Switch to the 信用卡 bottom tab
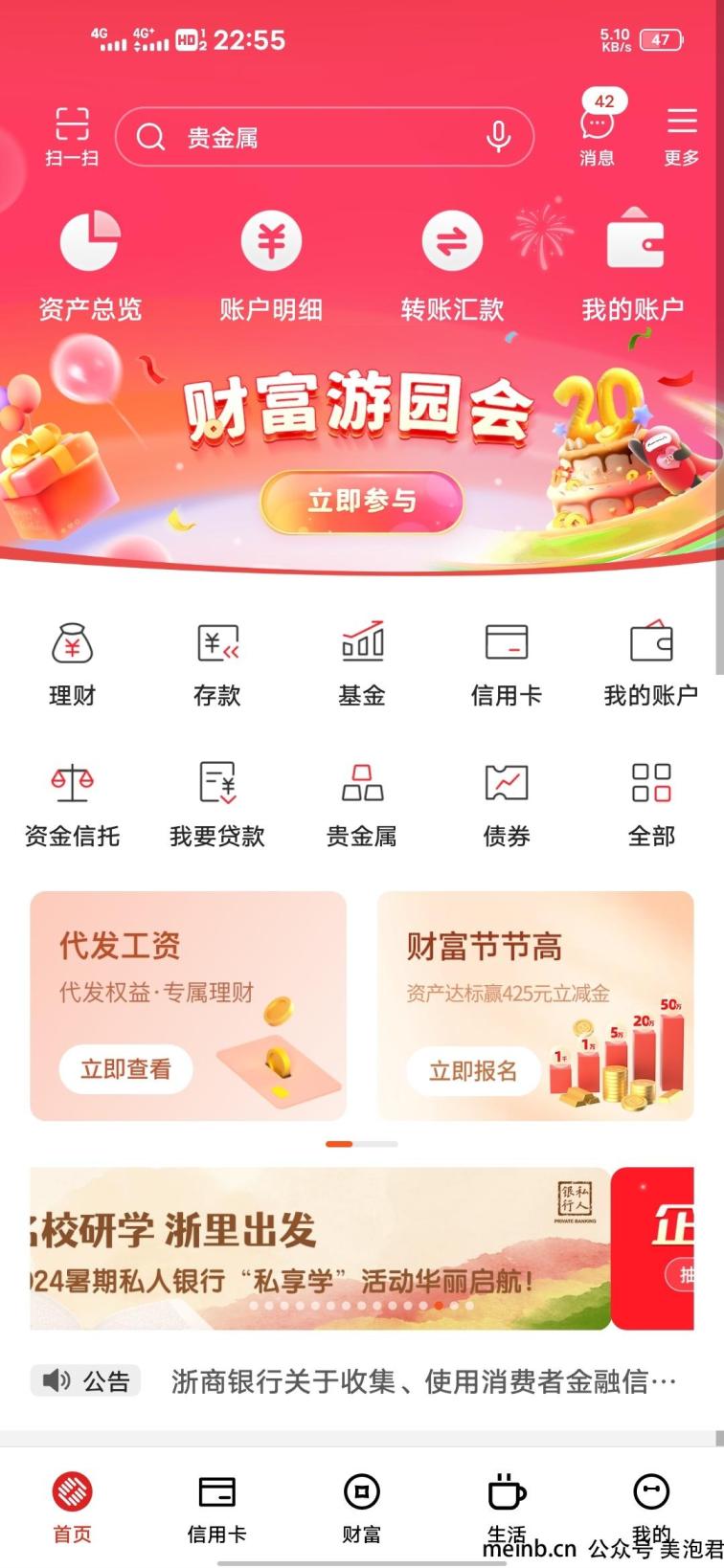This screenshot has height=1568, width=724. 217,1509
